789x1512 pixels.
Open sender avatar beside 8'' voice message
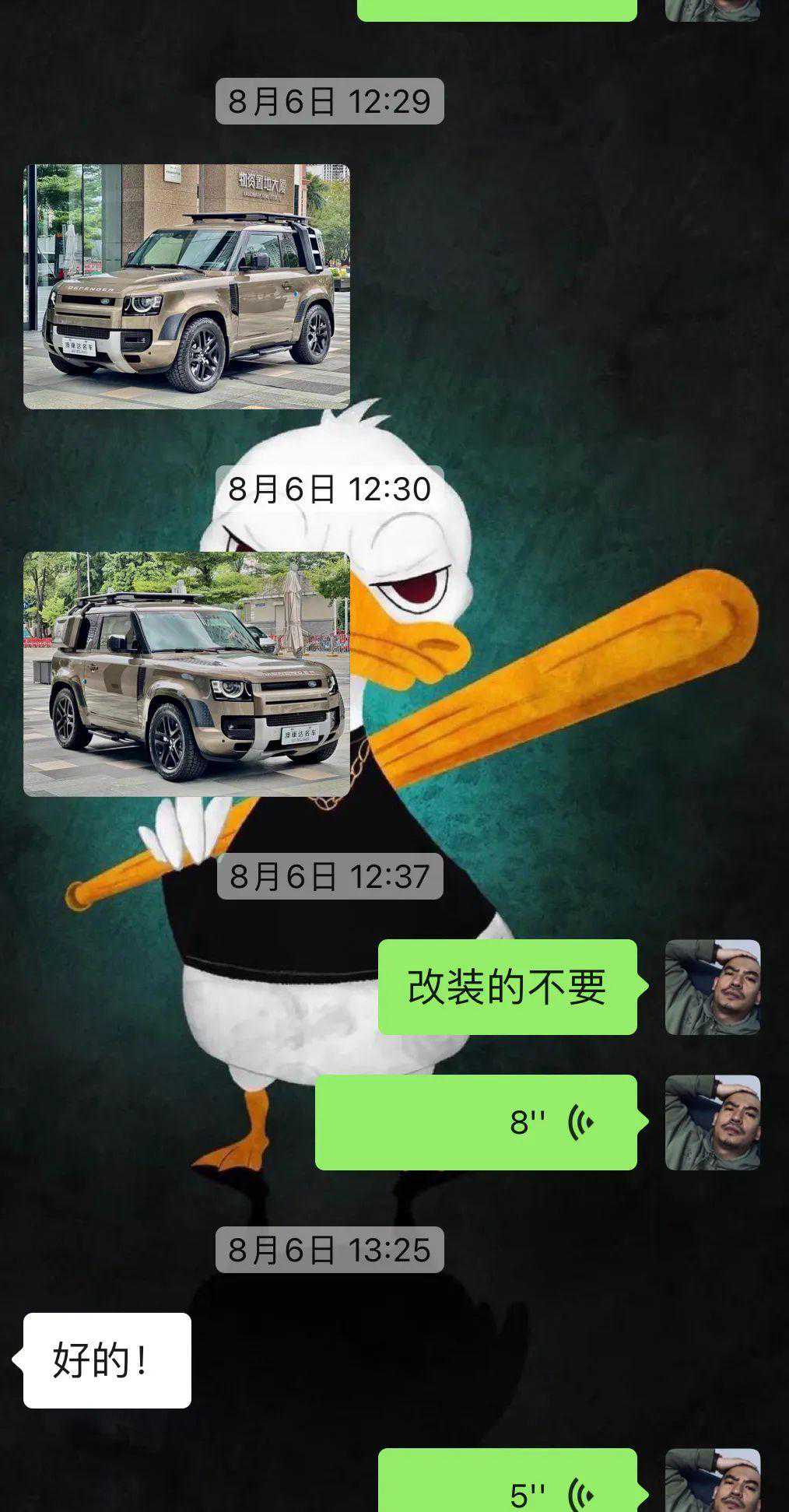click(x=712, y=1122)
